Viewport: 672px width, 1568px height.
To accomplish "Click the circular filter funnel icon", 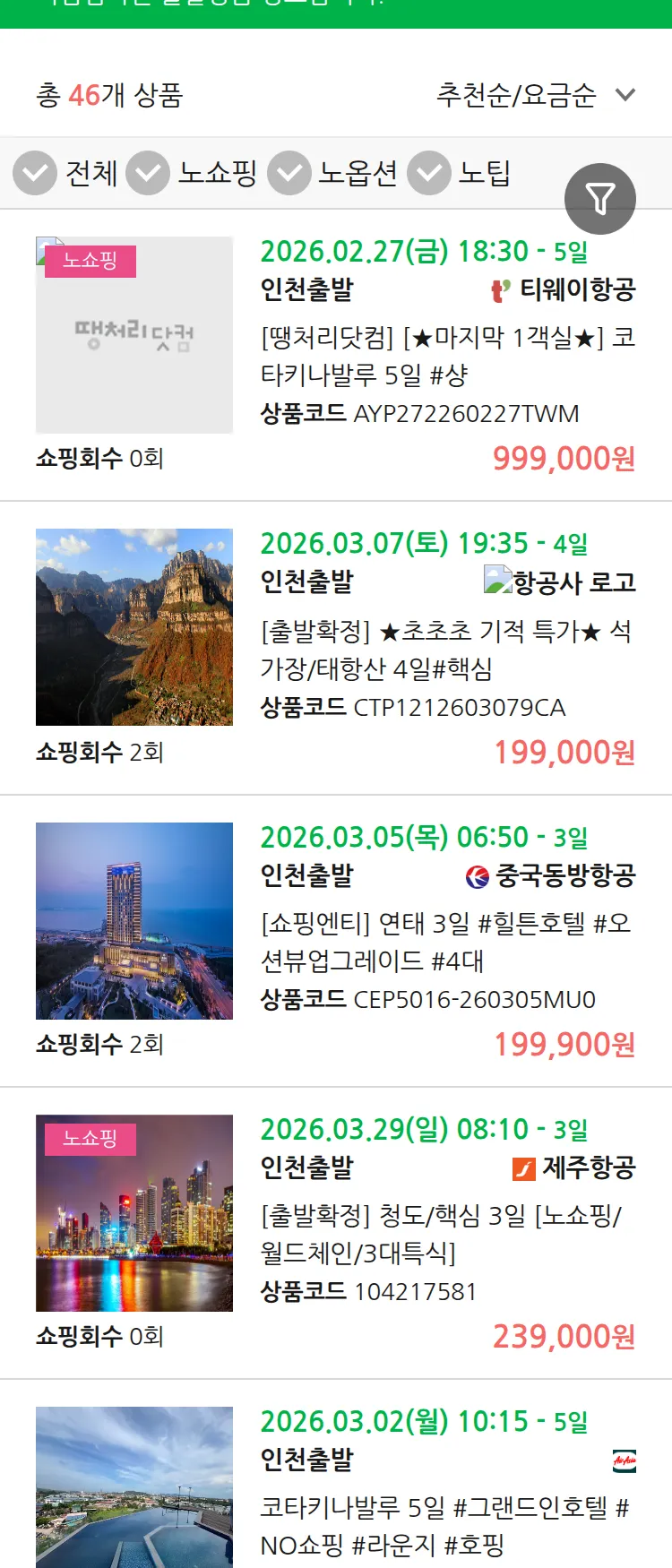I will click(x=600, y=199).
